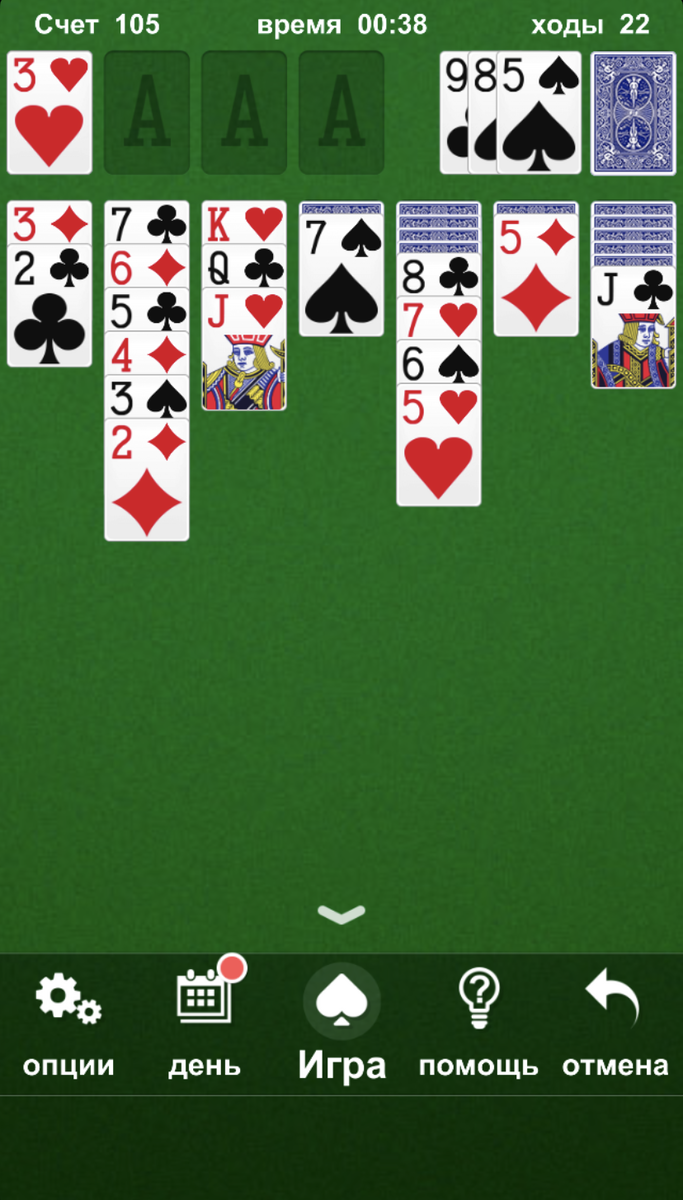Tap the 3 of hearts on foundation
Screen dimensions: 683x1200
50,113
